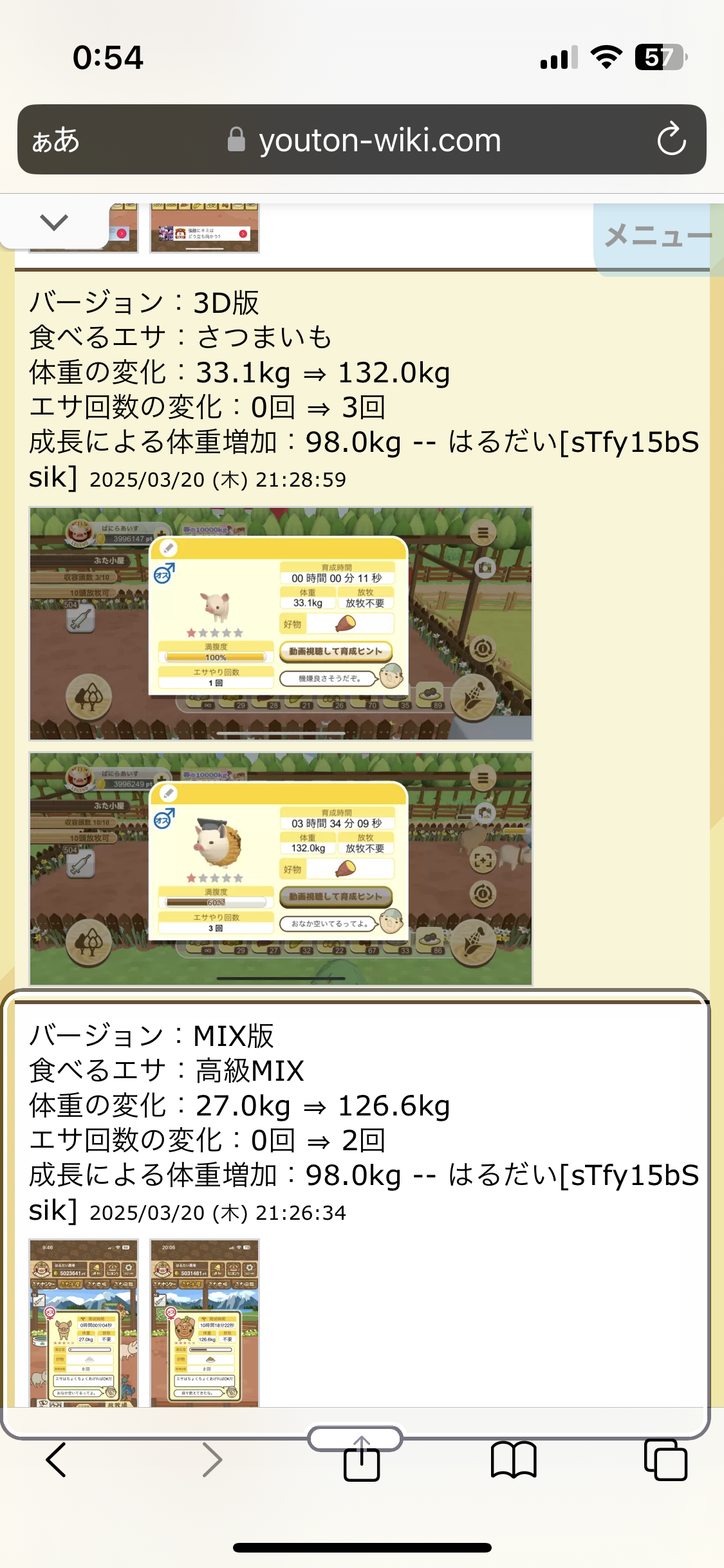724x1568 pixels.
Task: Open the partially visible top thumbnail image
Action: tap(205, 229)
